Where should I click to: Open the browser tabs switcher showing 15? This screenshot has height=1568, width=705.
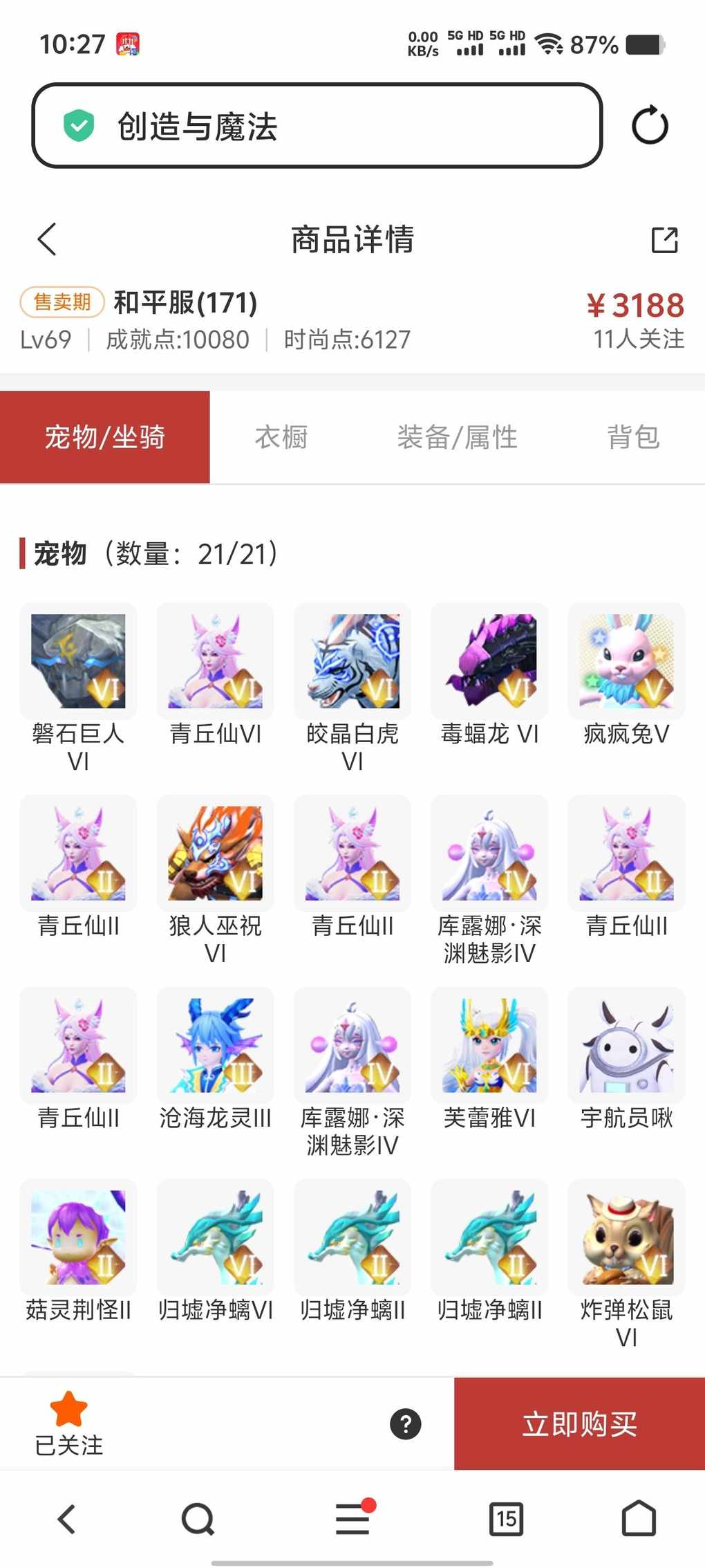506,1520
